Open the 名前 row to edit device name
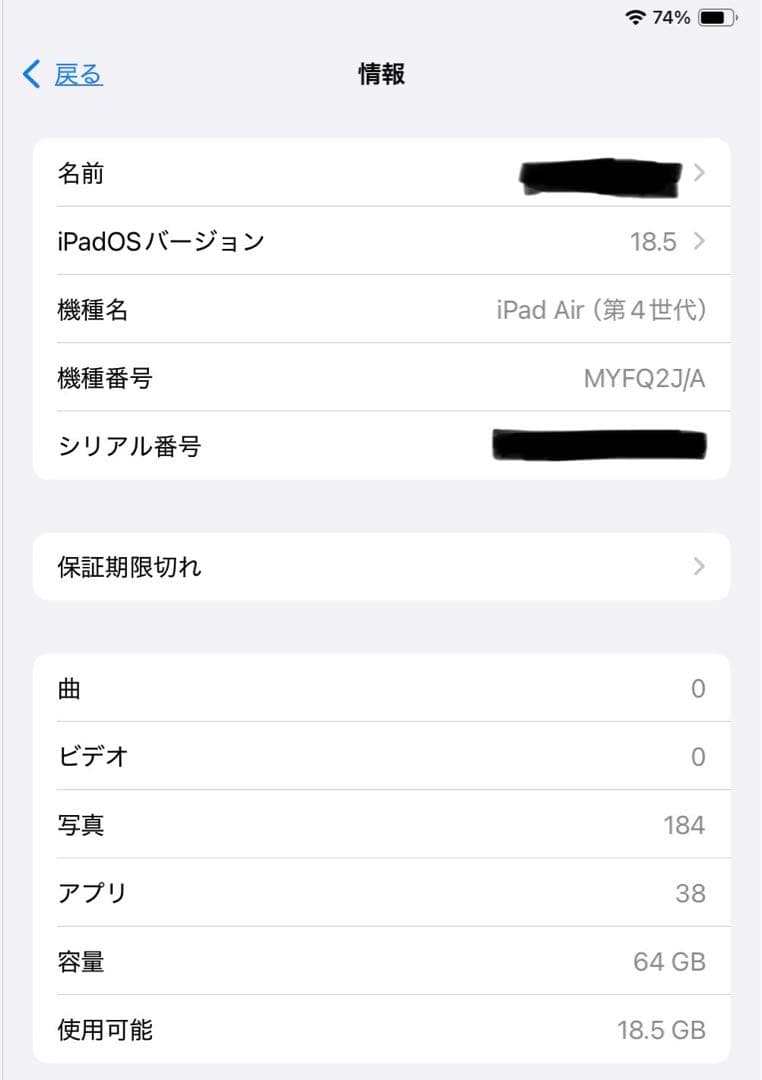762x1080 pixels. pos(380,173)
